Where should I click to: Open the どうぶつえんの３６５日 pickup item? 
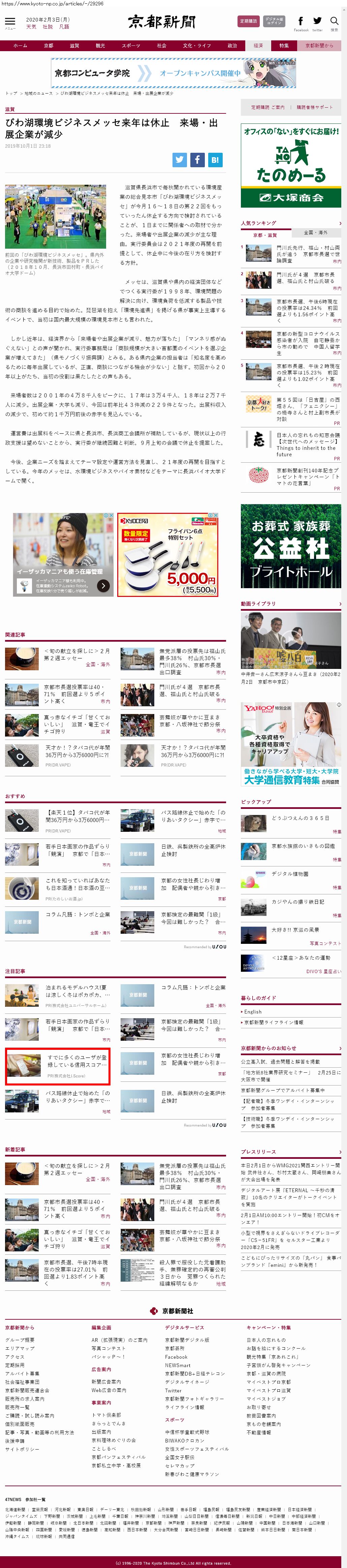300,818
